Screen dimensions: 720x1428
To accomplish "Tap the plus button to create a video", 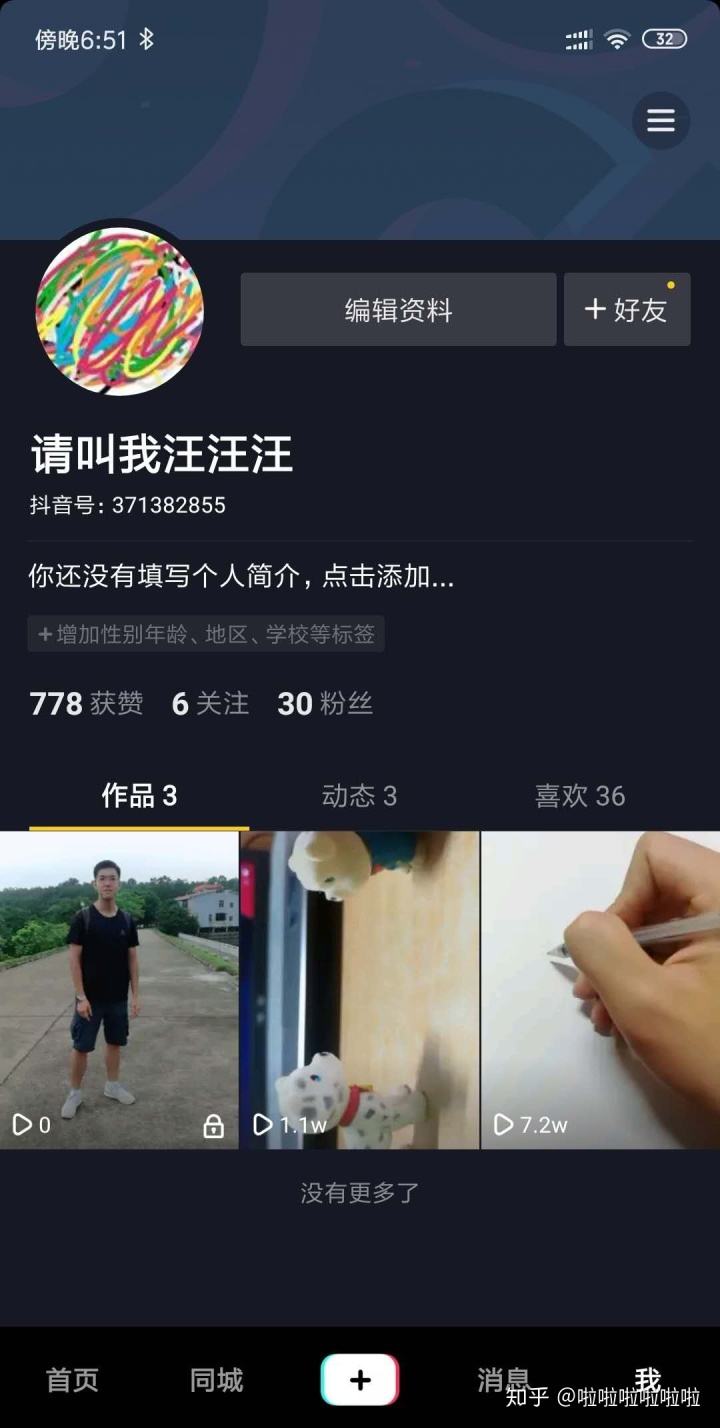I will 359,1379.
